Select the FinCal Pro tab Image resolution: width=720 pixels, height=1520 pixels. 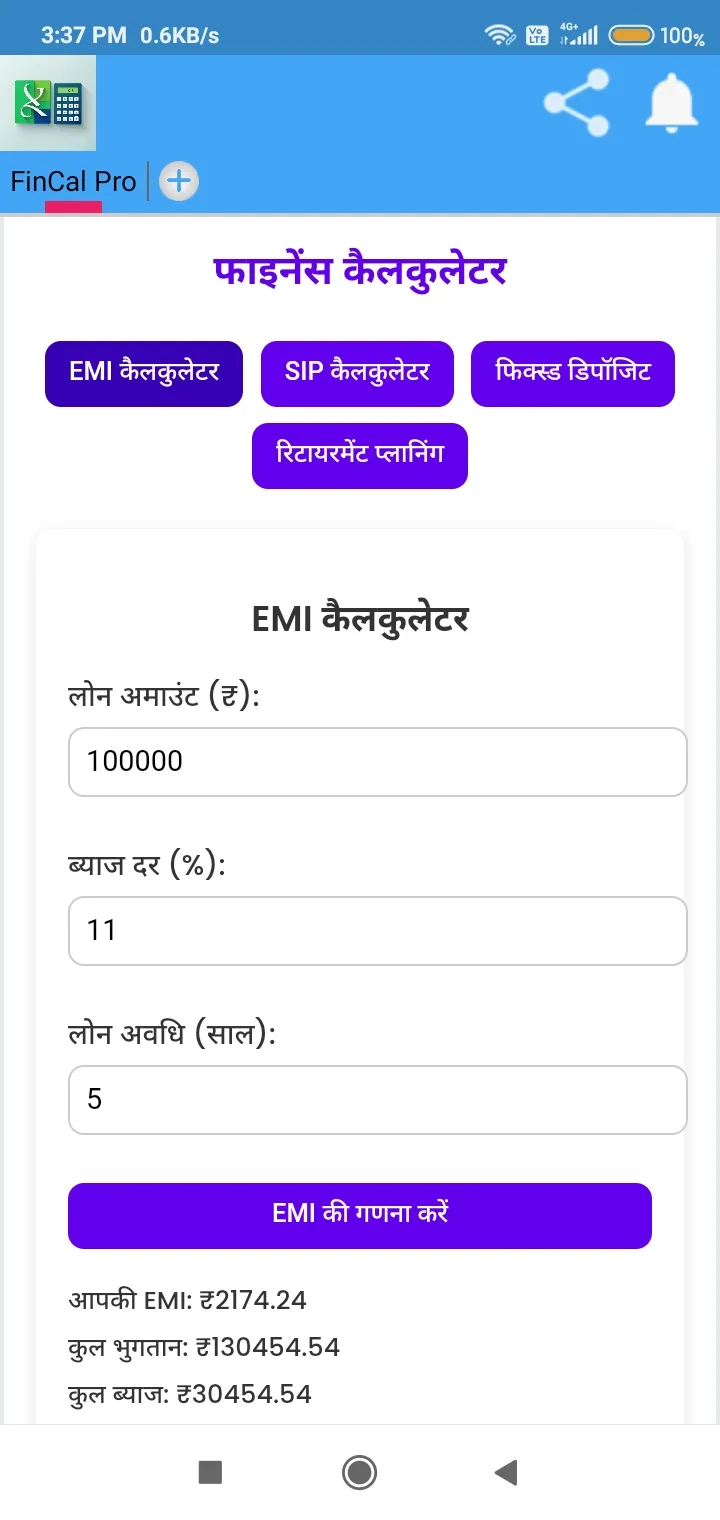tap(73, 181)
